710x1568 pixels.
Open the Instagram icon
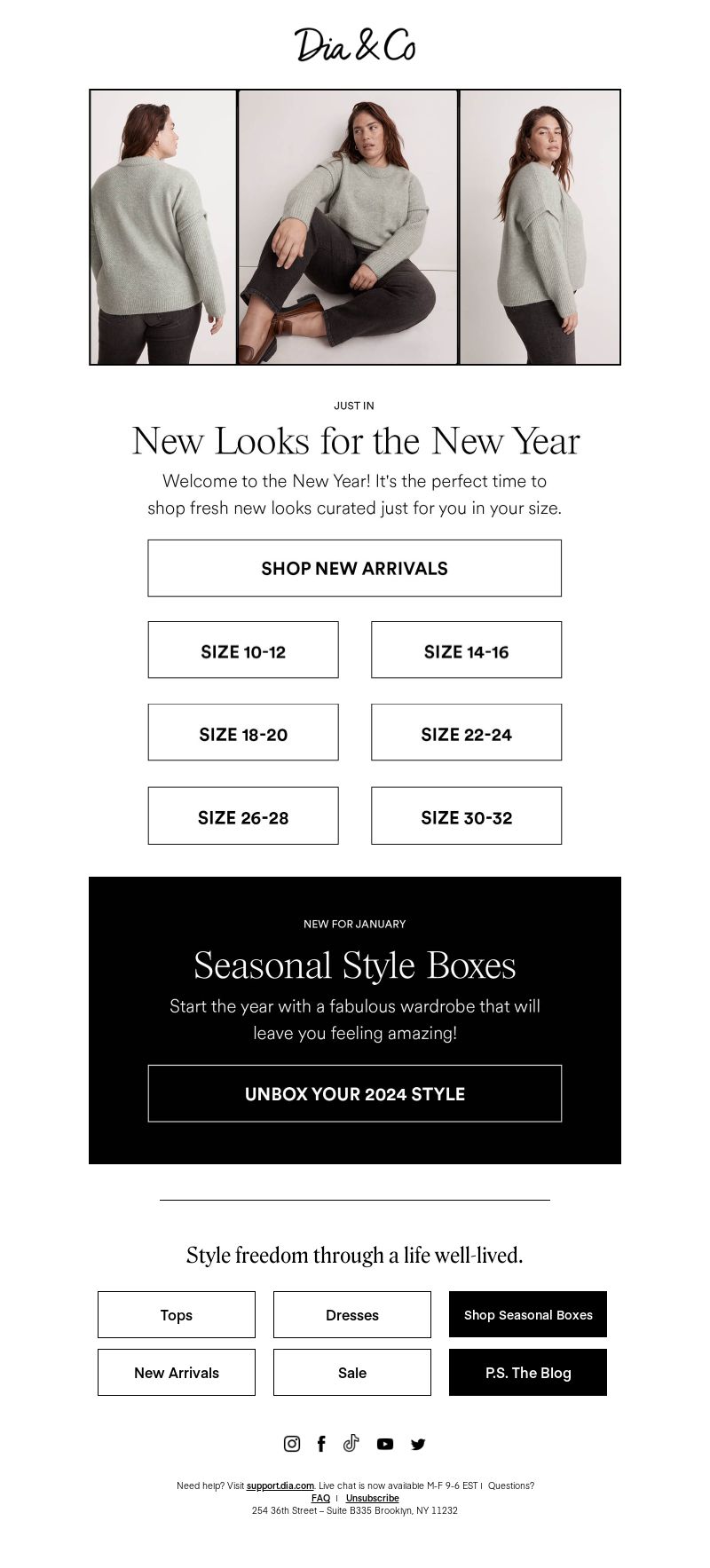tap(291, 1444)
